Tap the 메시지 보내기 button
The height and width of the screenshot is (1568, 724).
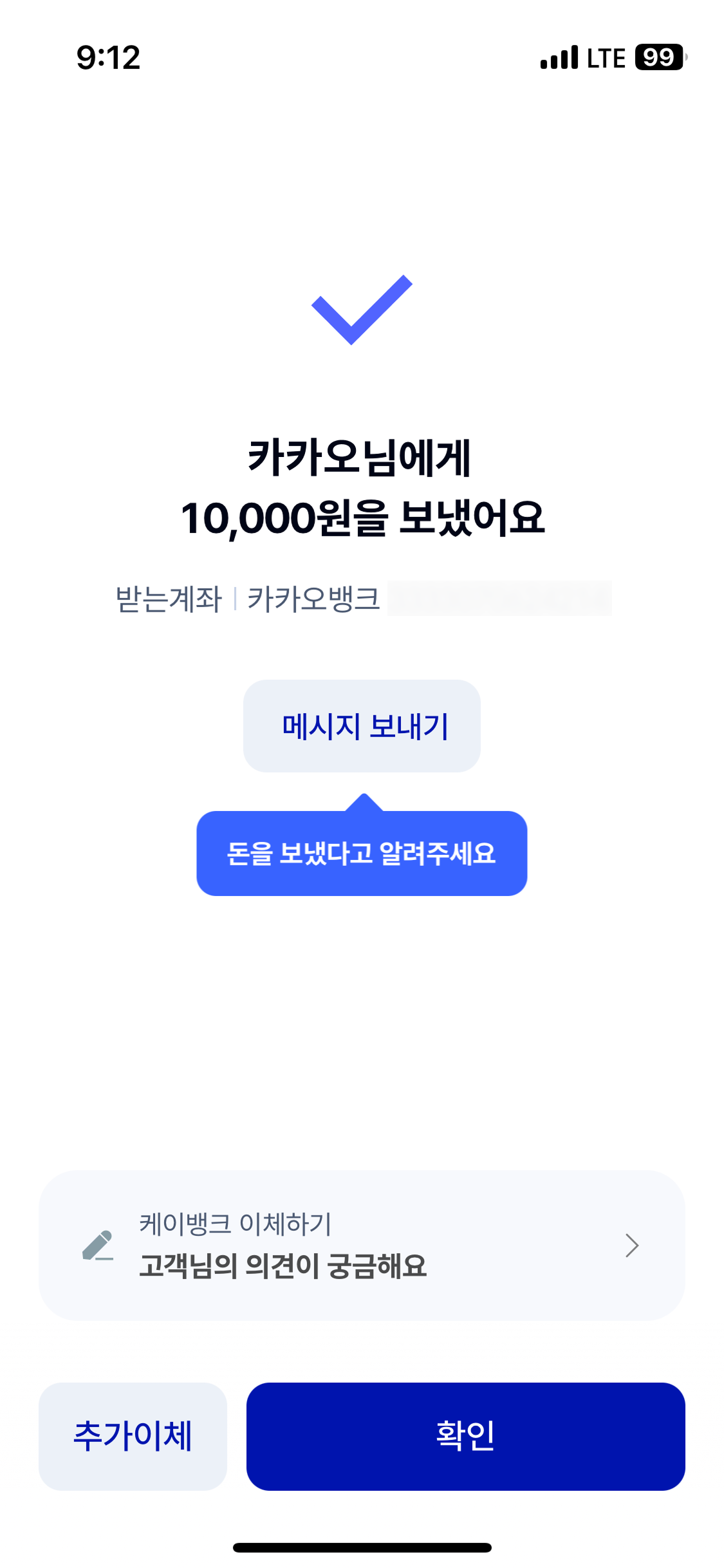click(x=362, y=726)
